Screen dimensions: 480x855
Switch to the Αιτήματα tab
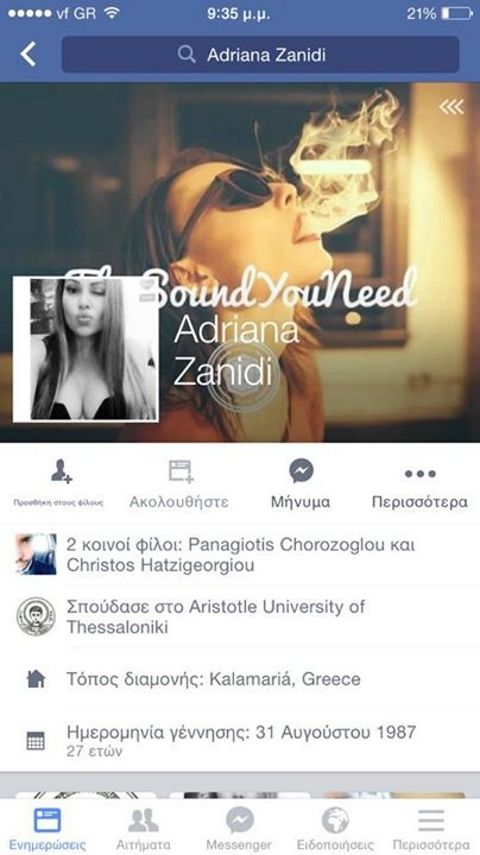(143, 829)
